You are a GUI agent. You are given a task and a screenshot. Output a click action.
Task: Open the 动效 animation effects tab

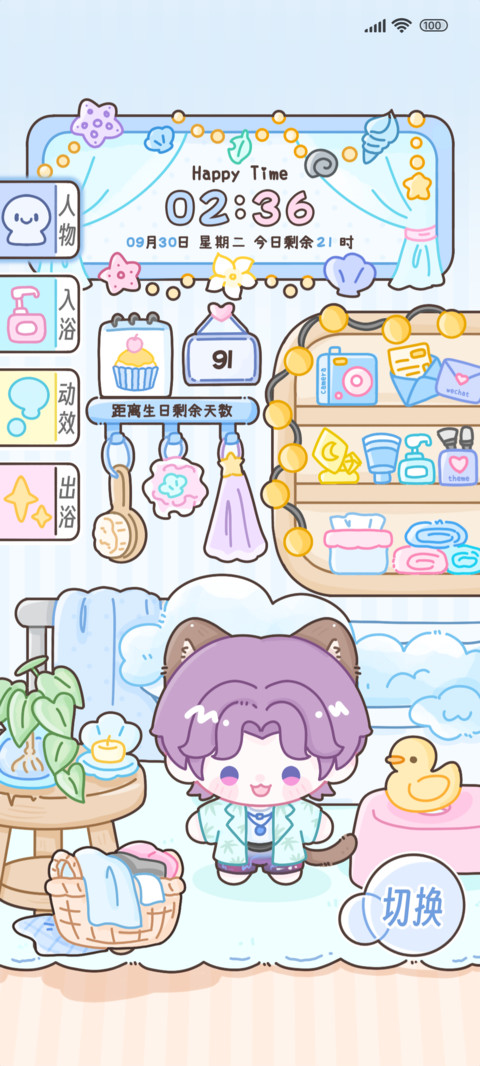(39, 407)
